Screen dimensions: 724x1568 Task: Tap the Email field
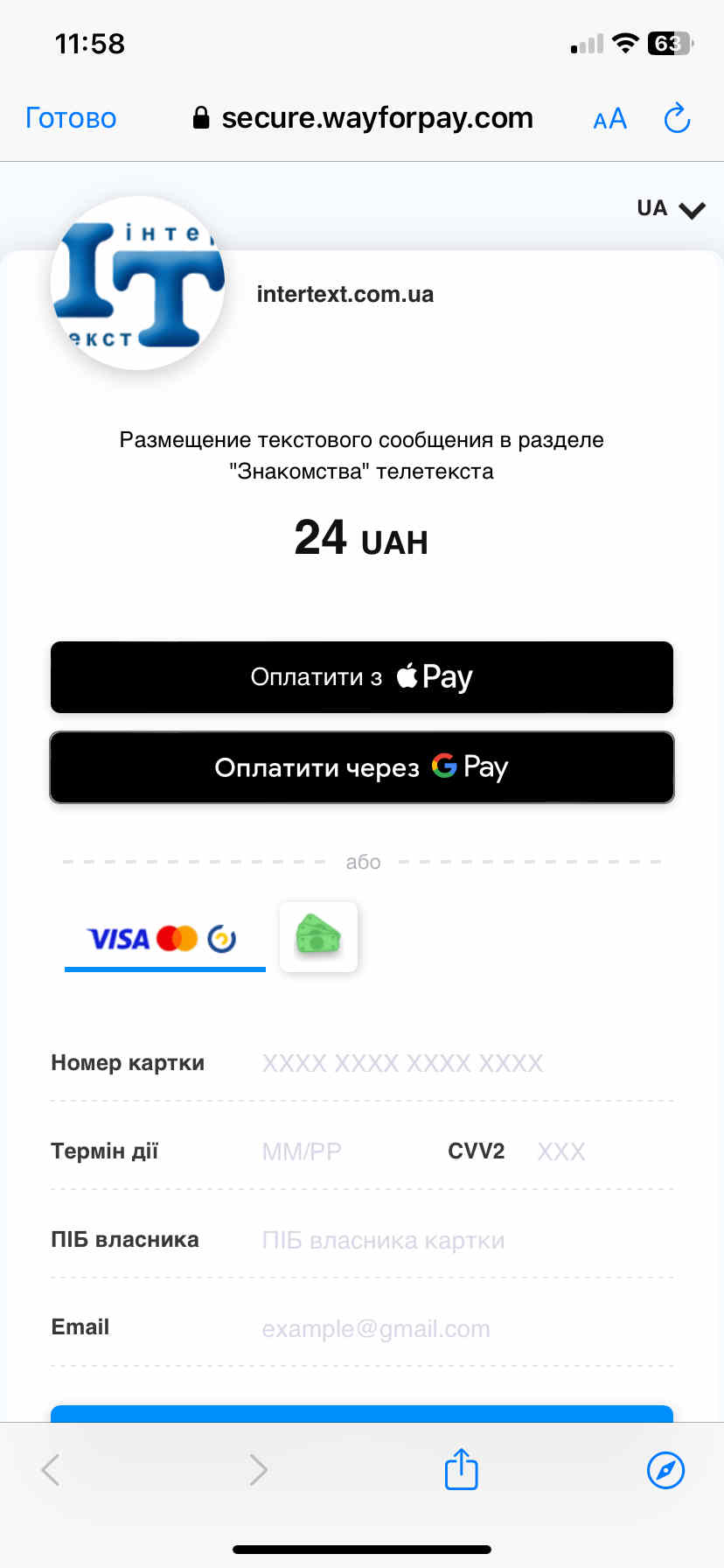(467, 1328)
